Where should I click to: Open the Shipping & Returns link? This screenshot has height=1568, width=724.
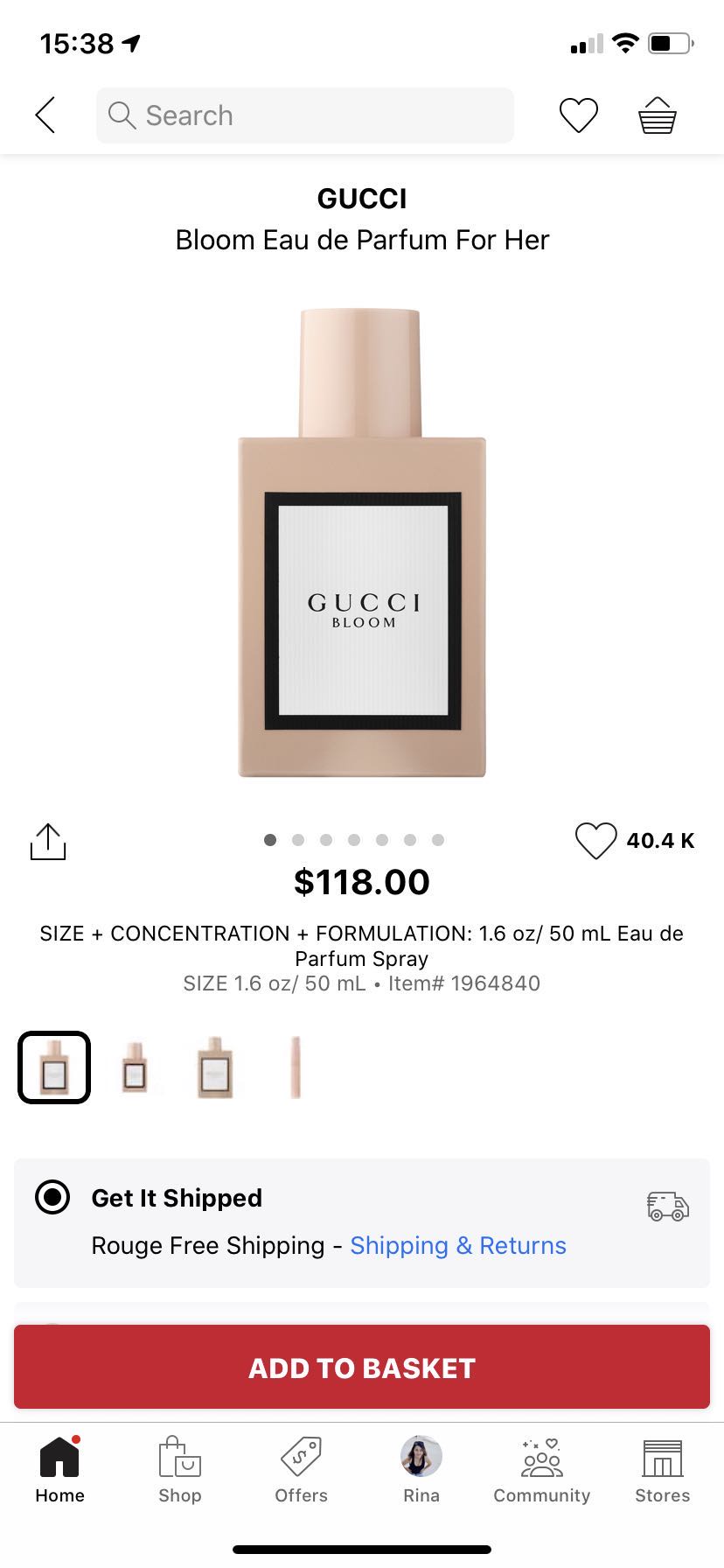[x=458, y=1245]
